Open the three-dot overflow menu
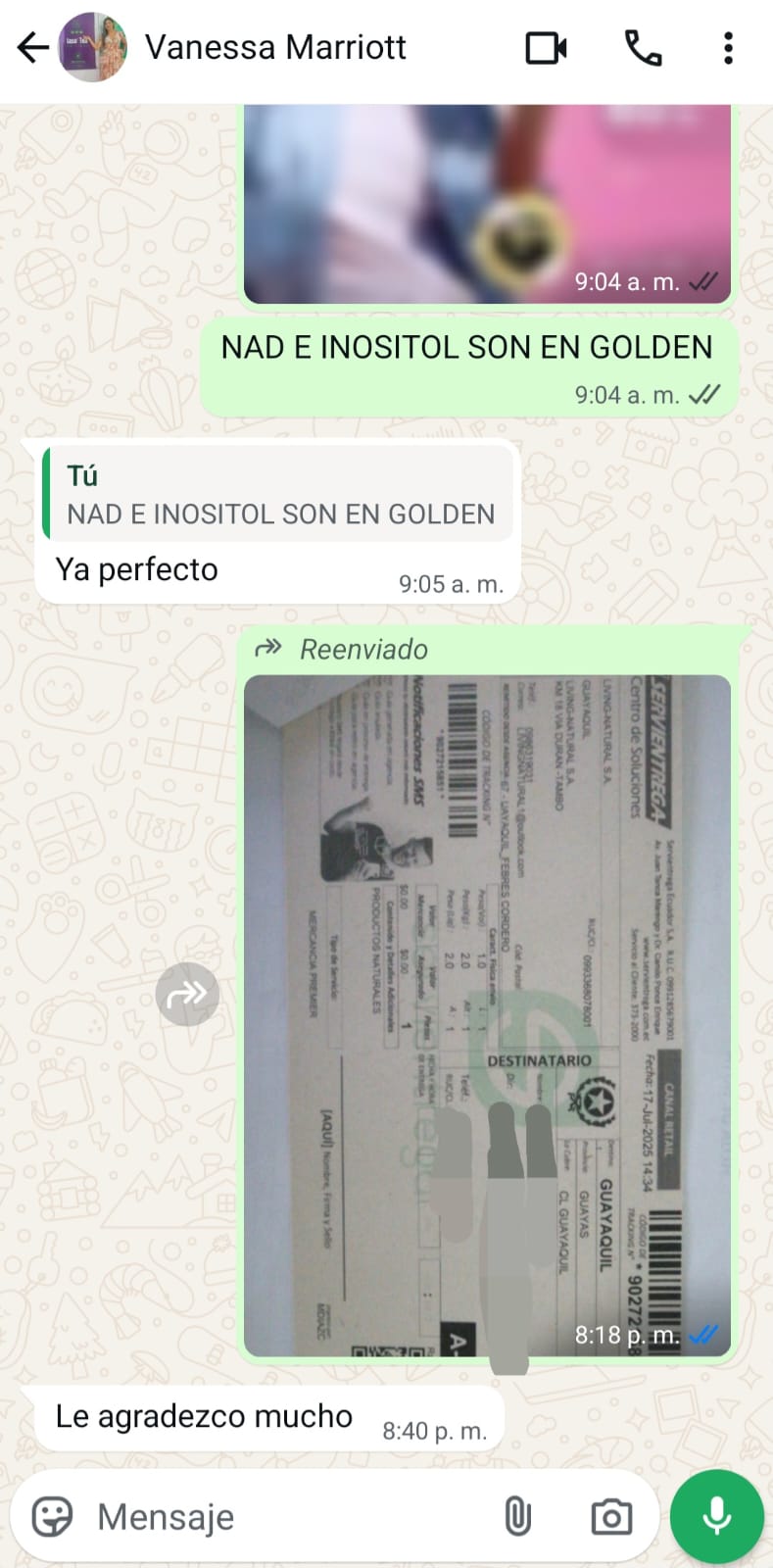This screenshot has height=1568, width=773. pos(728,47)
